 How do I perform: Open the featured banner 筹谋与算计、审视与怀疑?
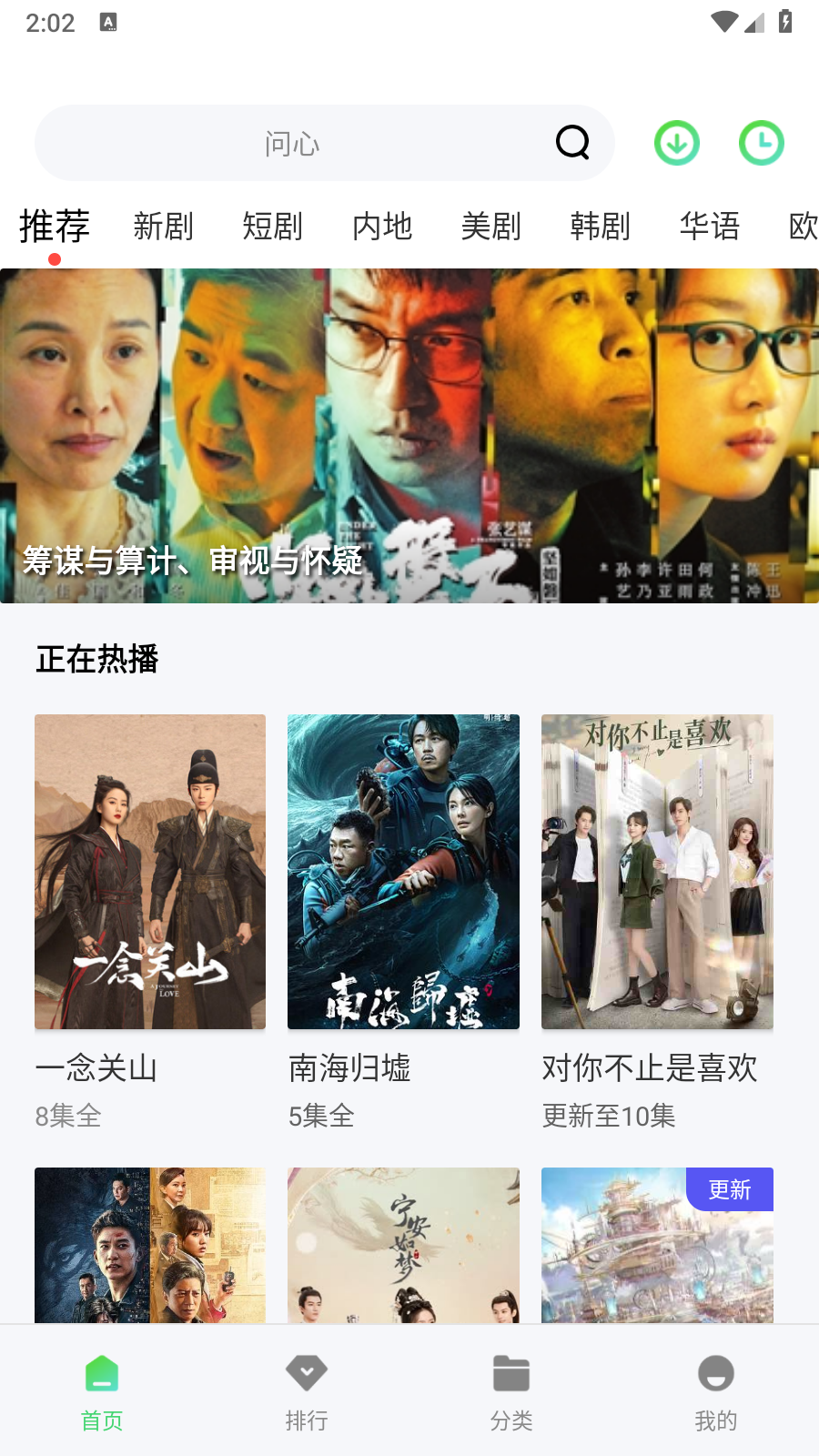pyautogui.click(x=409, y=435)
